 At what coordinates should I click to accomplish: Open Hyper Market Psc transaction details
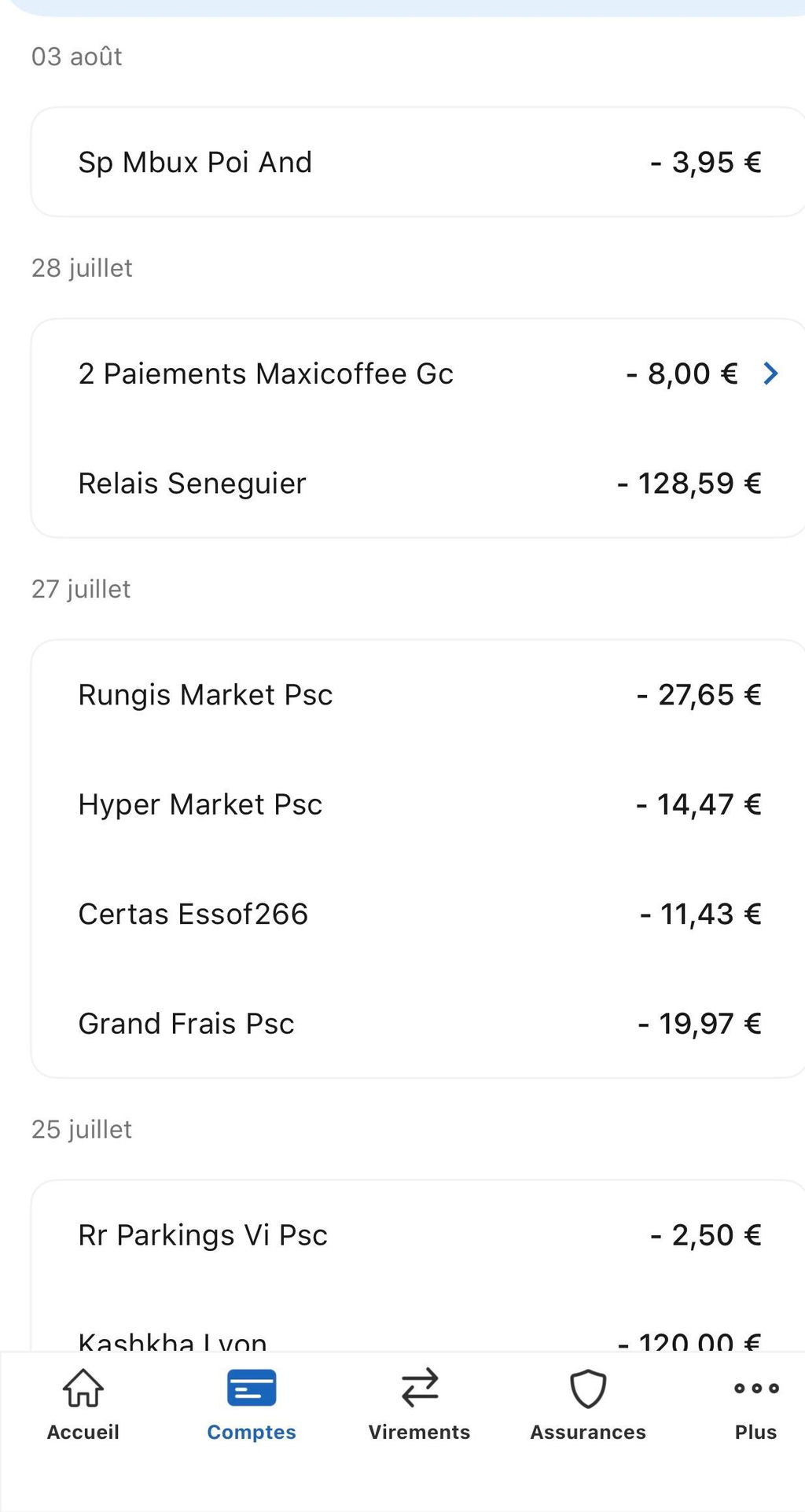418,804
